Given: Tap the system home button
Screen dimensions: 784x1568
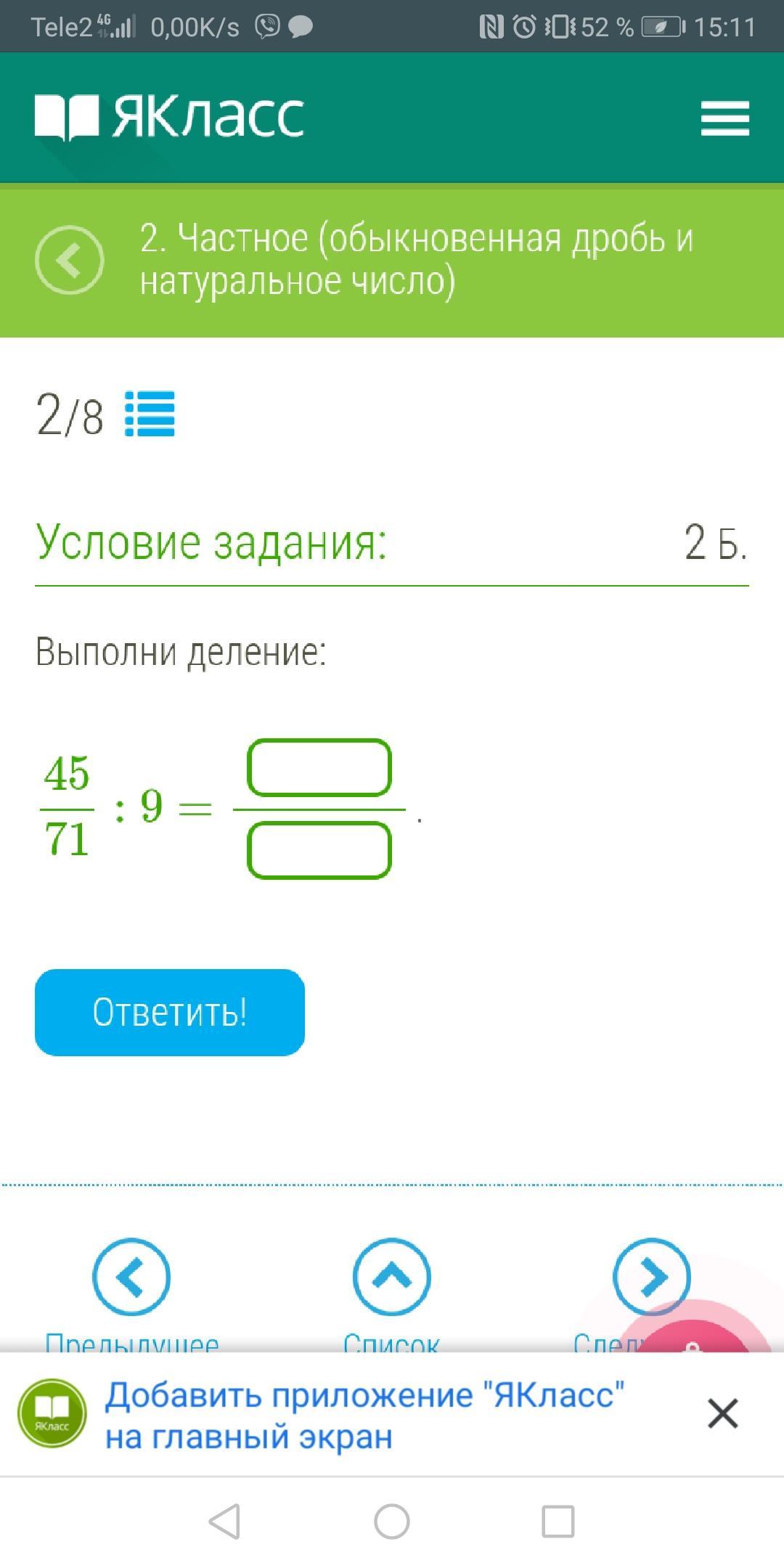Looking at the screenshot, I should coord(392,1522).
